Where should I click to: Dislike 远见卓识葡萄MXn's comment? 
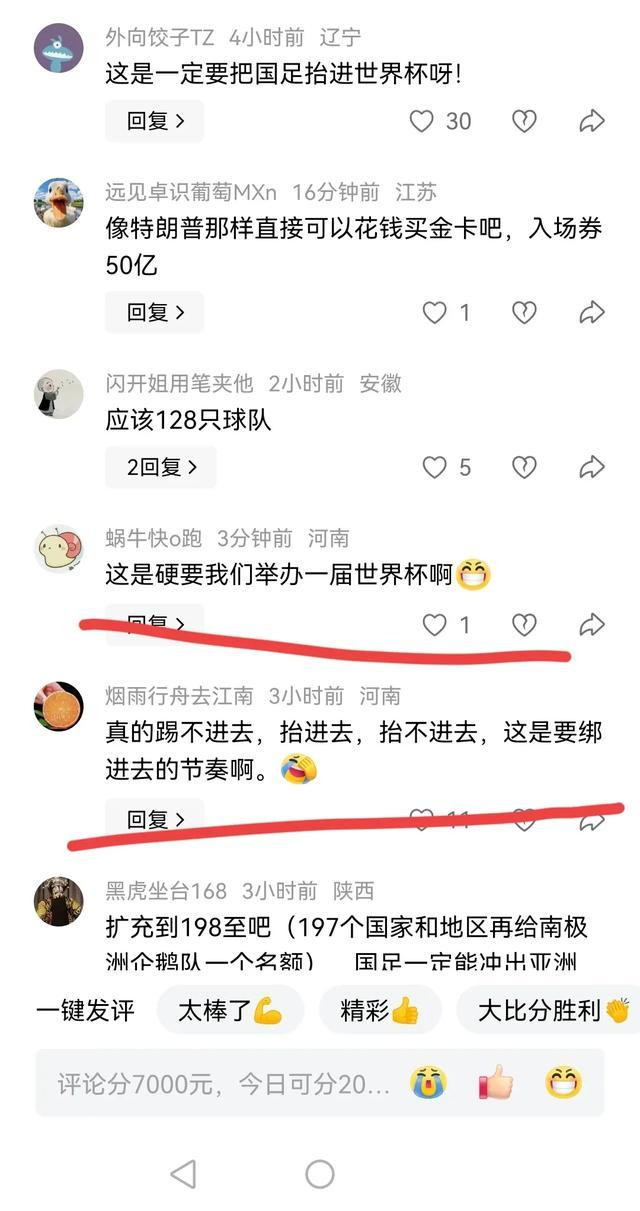(524, 312)
